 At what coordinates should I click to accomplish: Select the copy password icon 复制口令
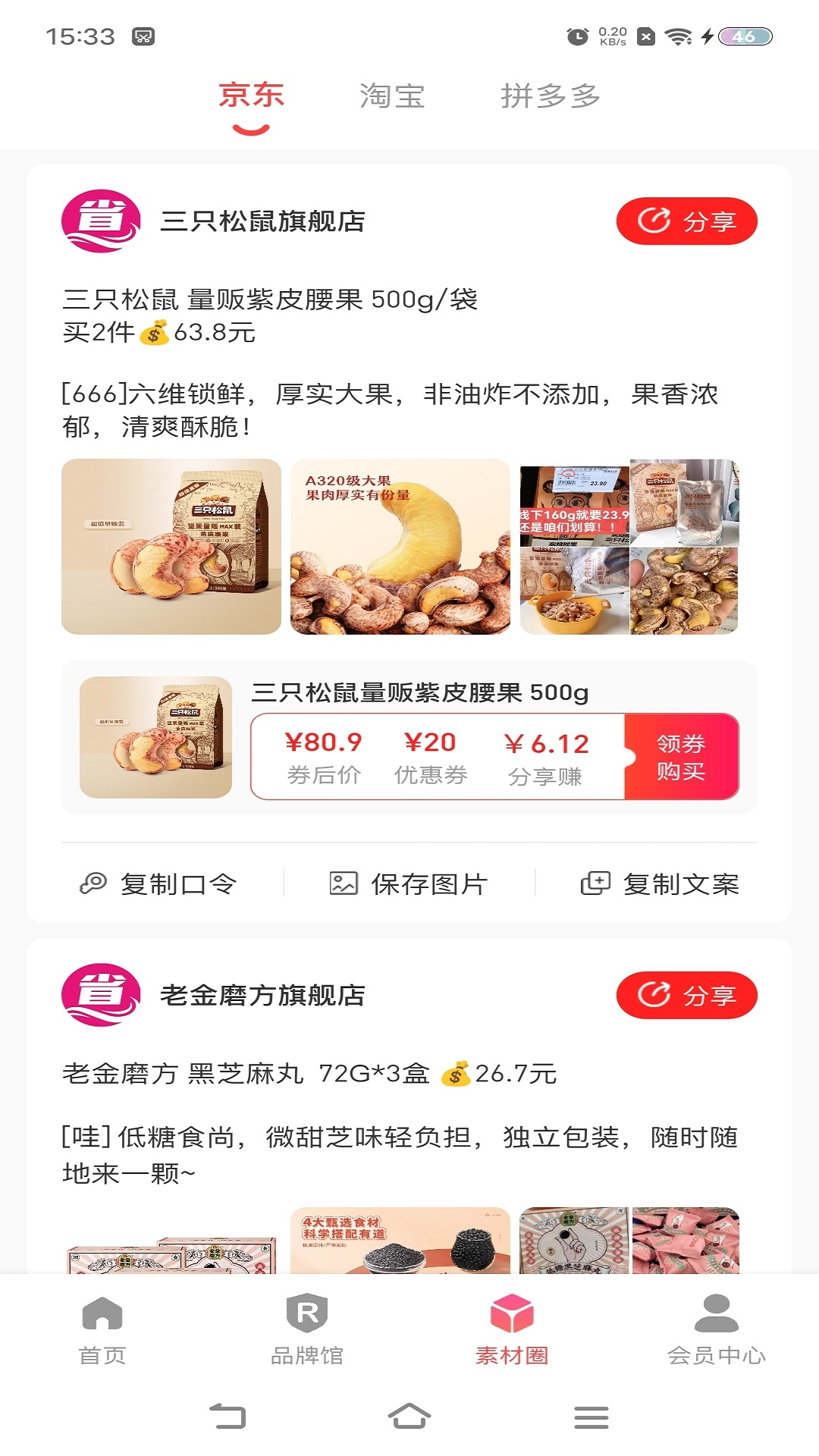93,882
